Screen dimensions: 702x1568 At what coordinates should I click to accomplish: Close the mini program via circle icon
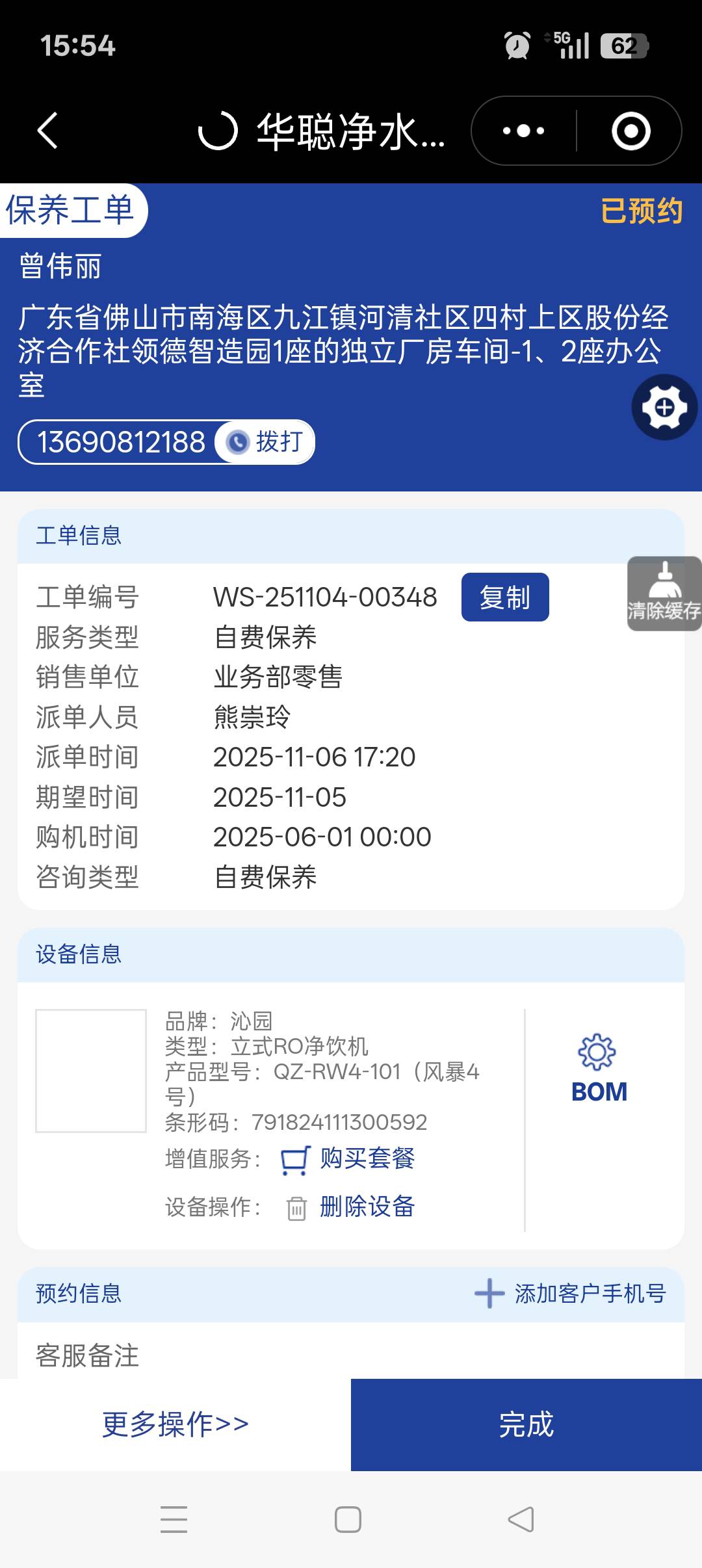point(630,131)
